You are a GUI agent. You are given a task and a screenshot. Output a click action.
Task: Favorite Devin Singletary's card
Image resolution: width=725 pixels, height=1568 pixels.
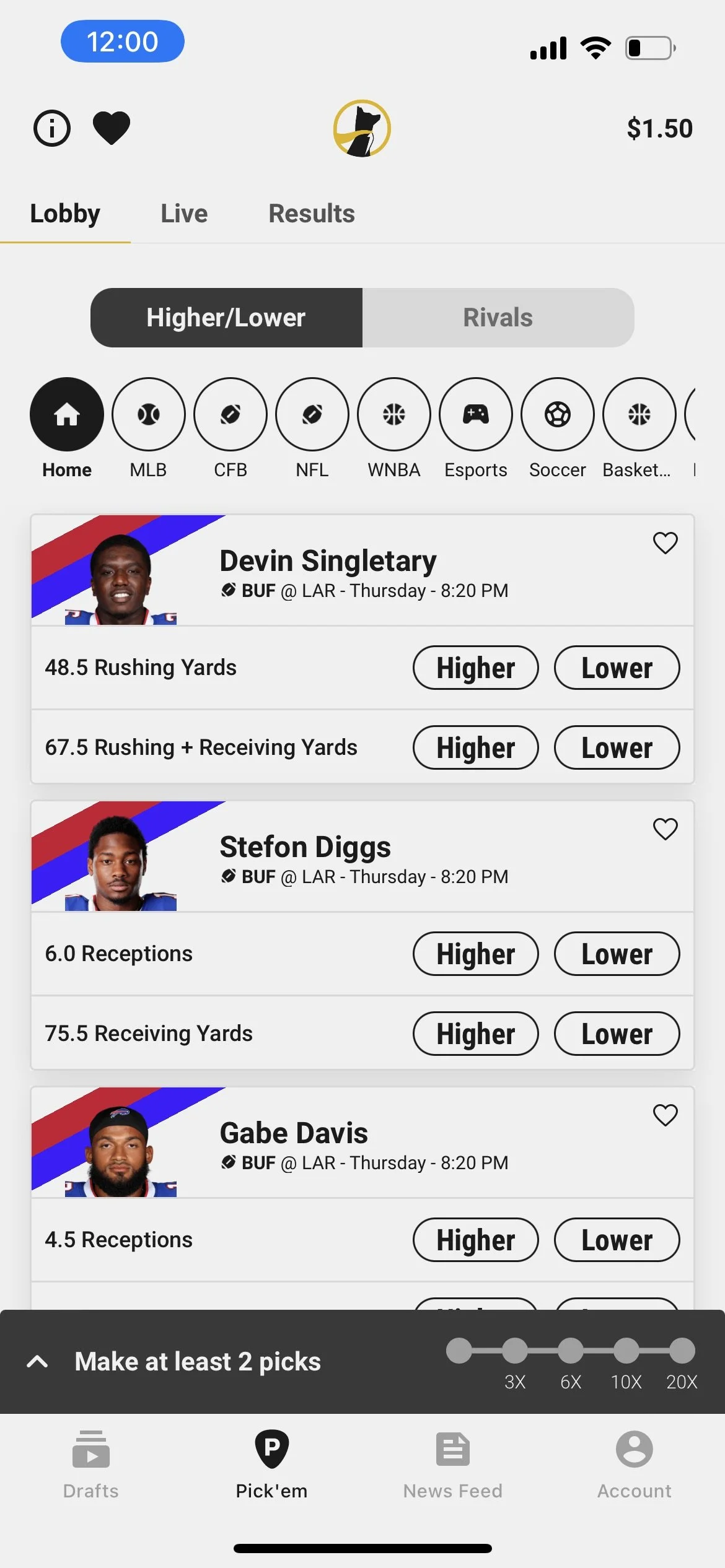point(665,543)
